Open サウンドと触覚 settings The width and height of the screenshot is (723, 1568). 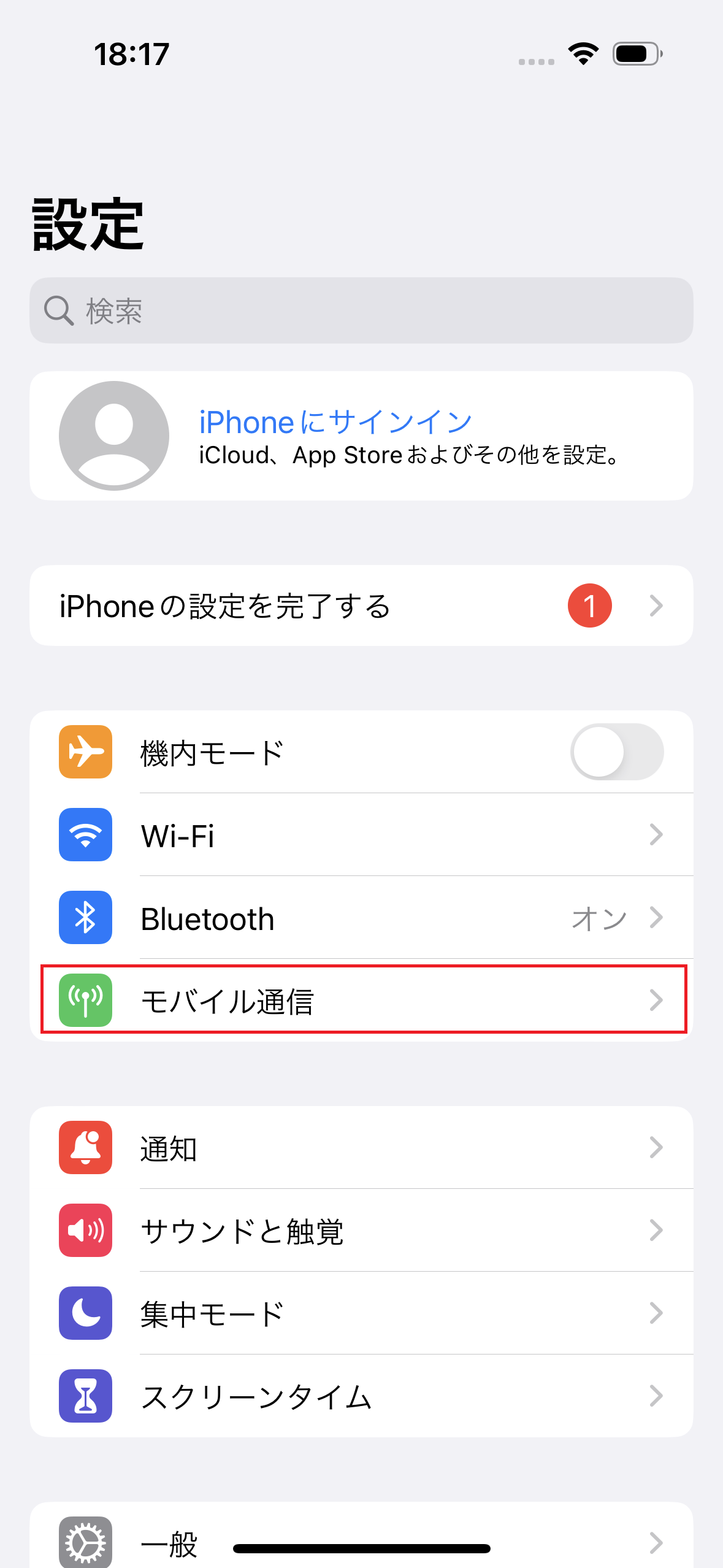(x=361, y=1231)
